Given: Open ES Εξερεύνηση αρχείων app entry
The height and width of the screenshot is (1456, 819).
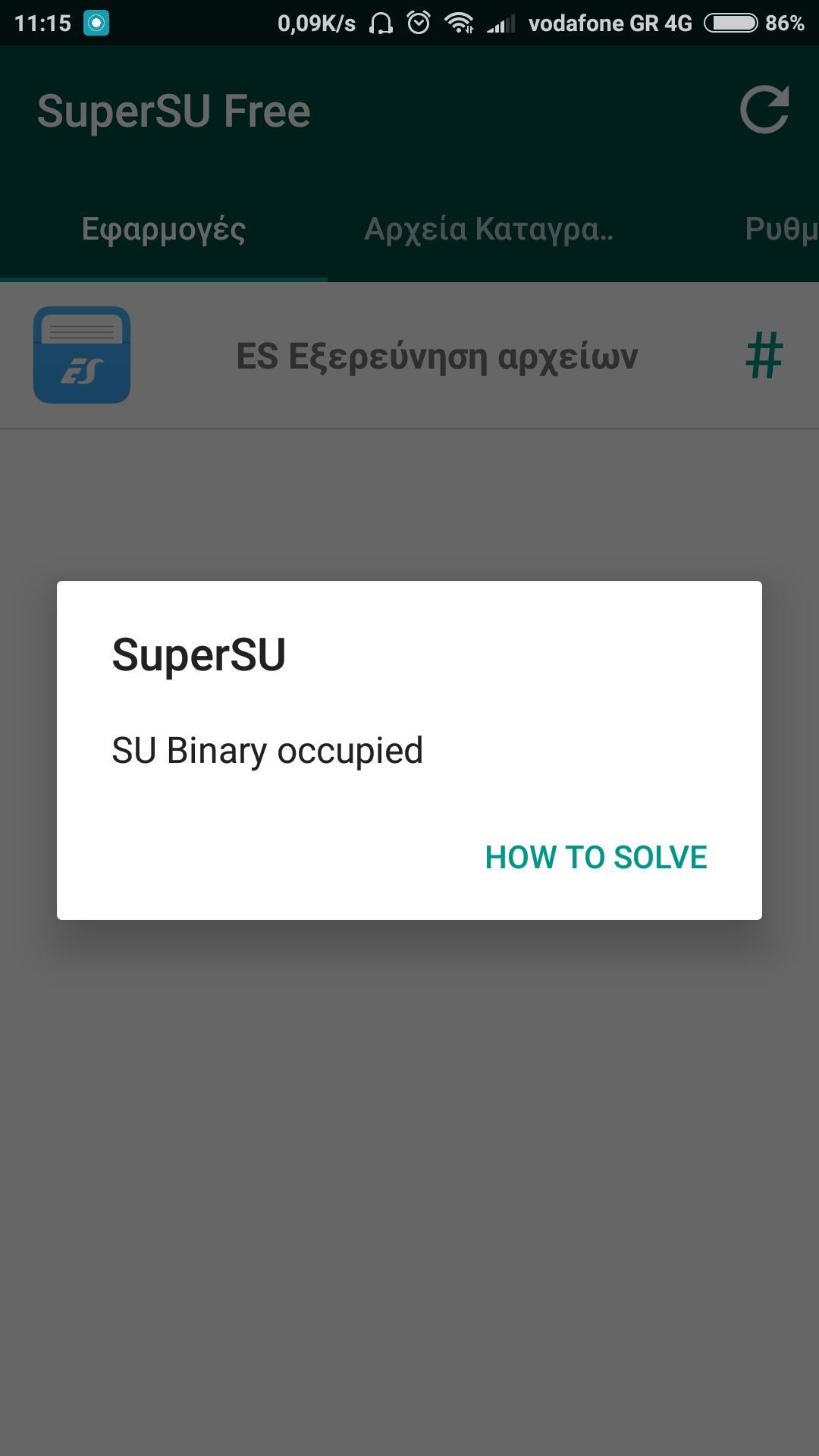Looking at the screenshot, I should tap(409, 355).
